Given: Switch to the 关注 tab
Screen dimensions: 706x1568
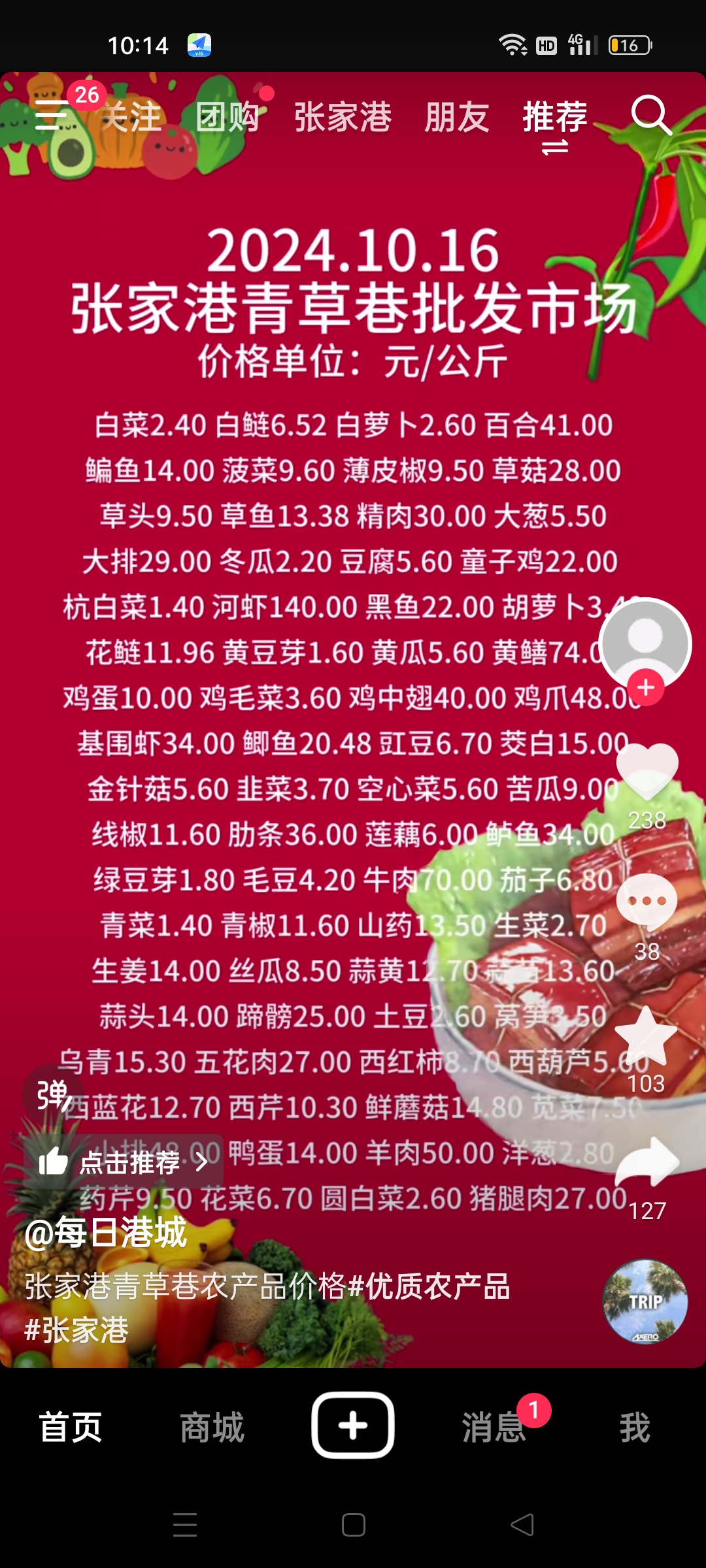Looking at the screenshot, I should point(132,118).
